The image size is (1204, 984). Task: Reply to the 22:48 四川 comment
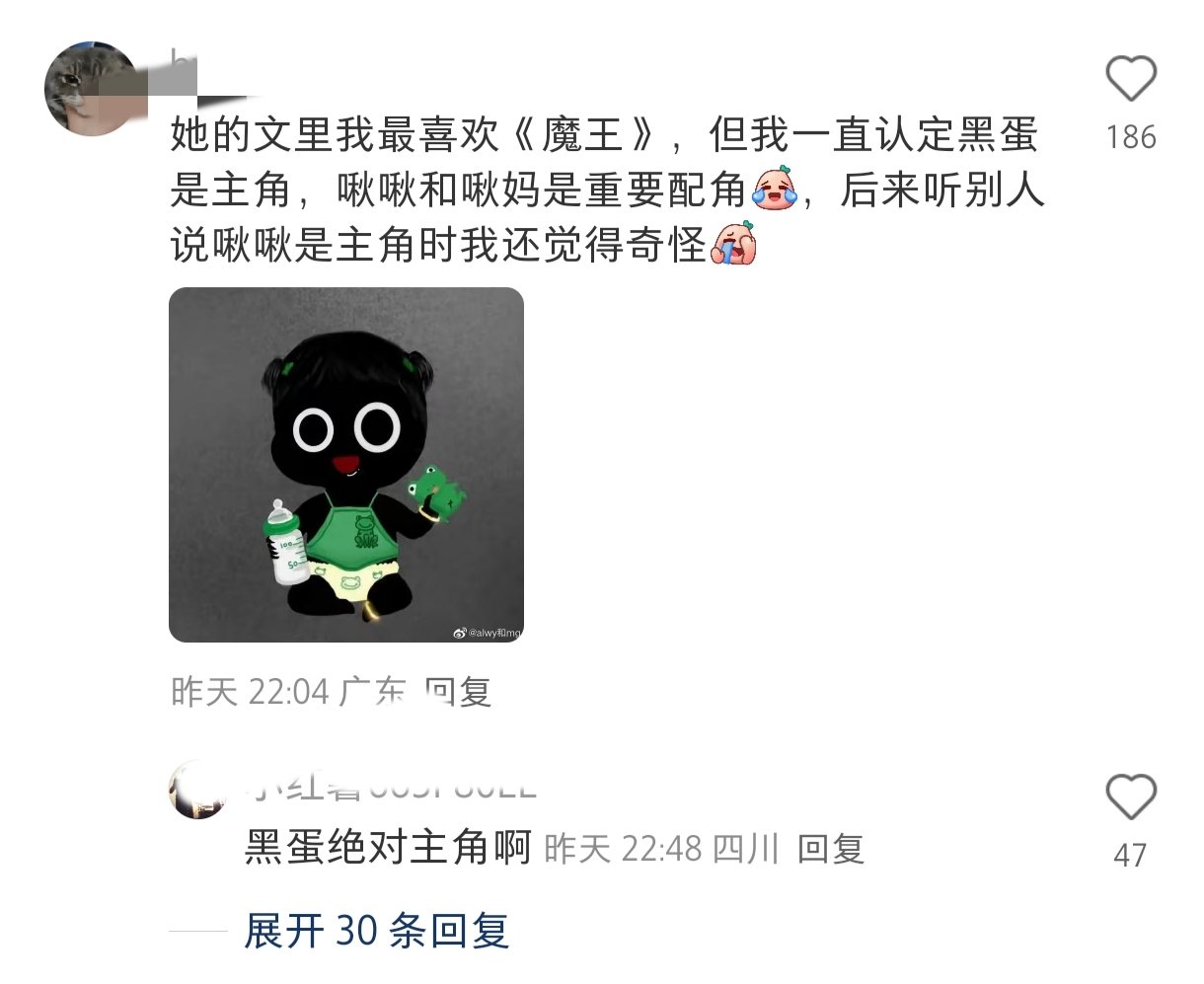[830, 848]
